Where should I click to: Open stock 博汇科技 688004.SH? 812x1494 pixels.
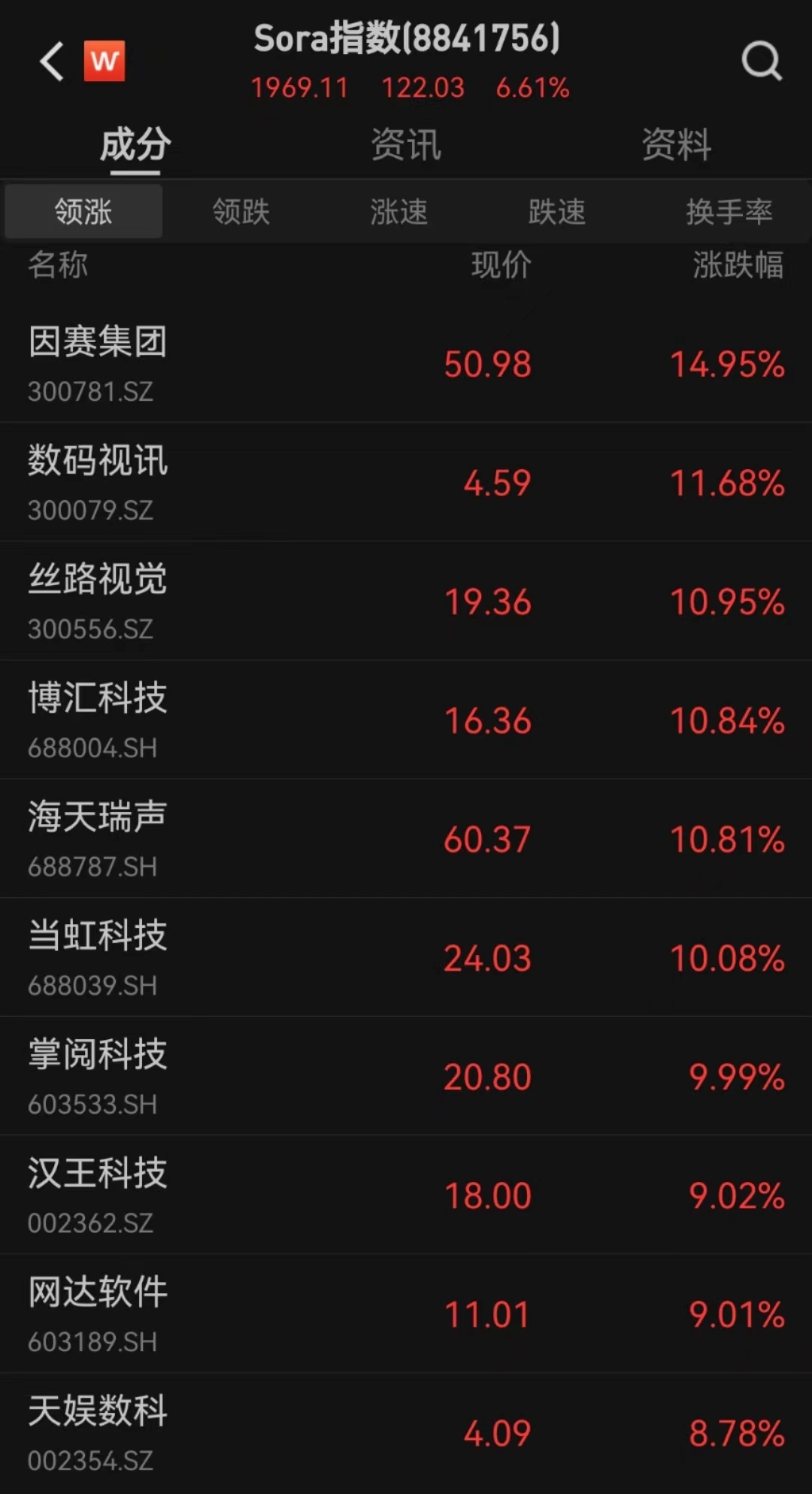click(x=406, y=720)
